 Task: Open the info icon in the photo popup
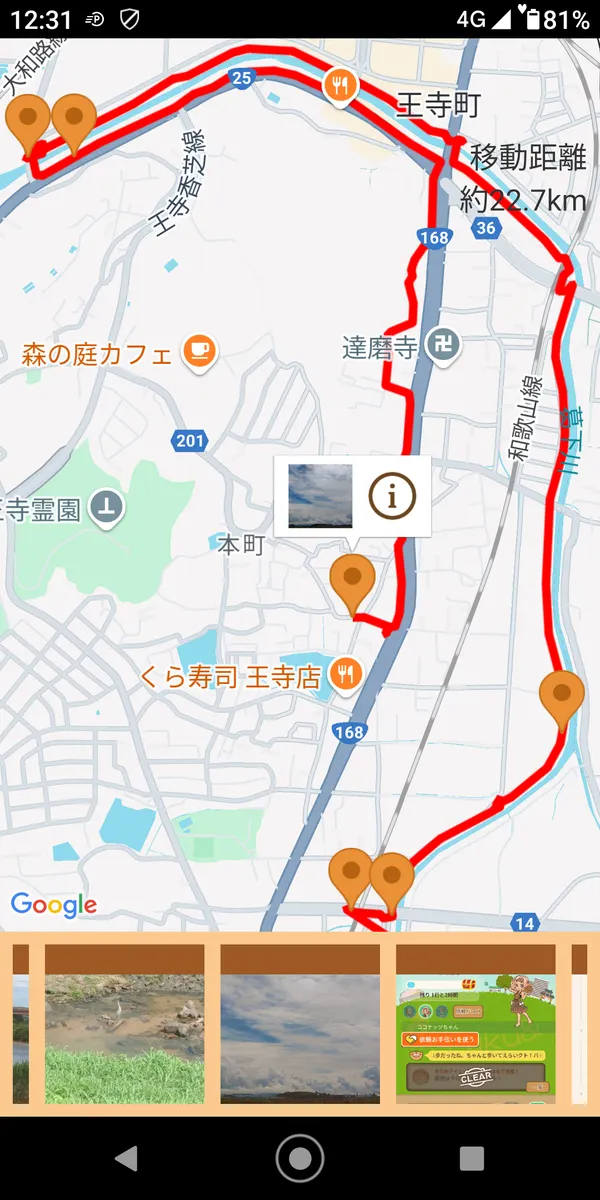pyautogui.click(x=392, y=495)
